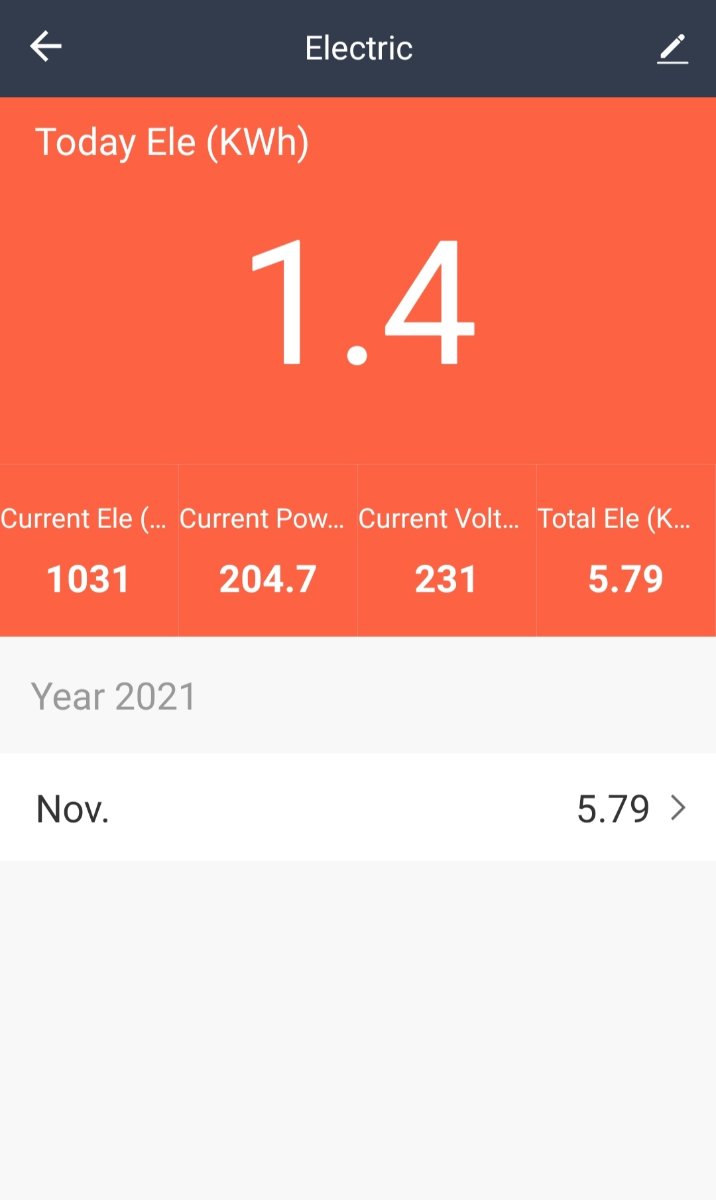This screenshot has width=716, height=1200.
Task: Go back using the top-left arrow
Action: [x=46, y=47]
